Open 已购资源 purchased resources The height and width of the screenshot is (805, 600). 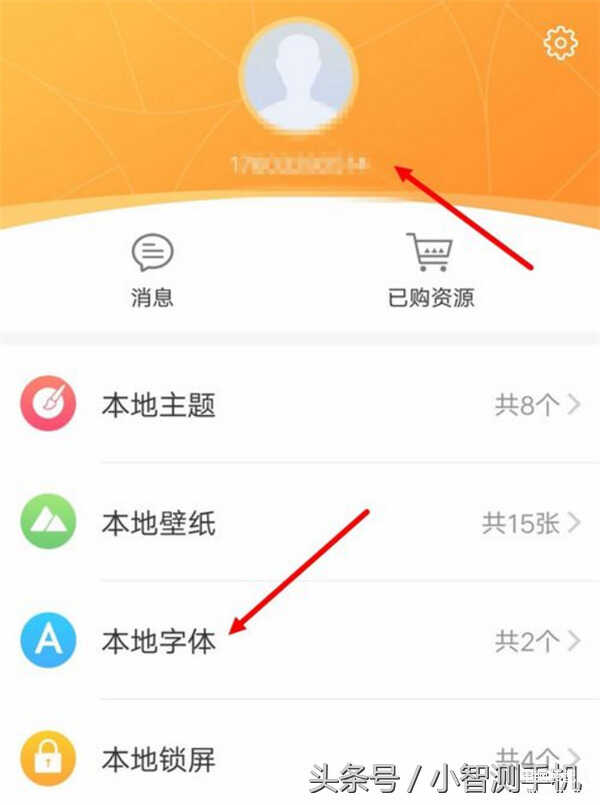point(430,268)
